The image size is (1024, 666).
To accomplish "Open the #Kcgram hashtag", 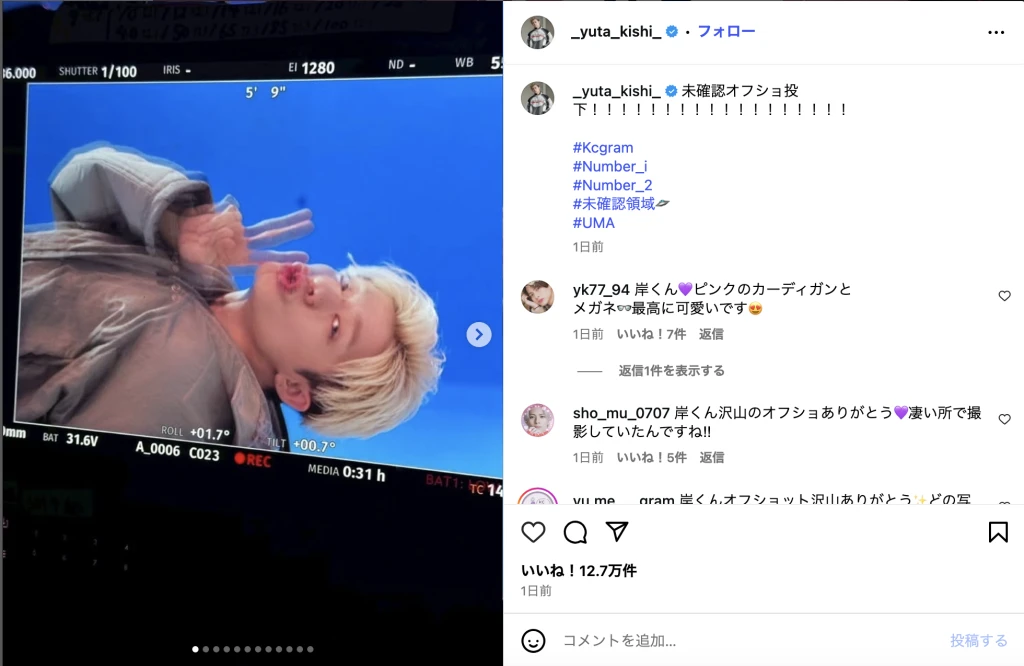I will [x=603, y=148].
